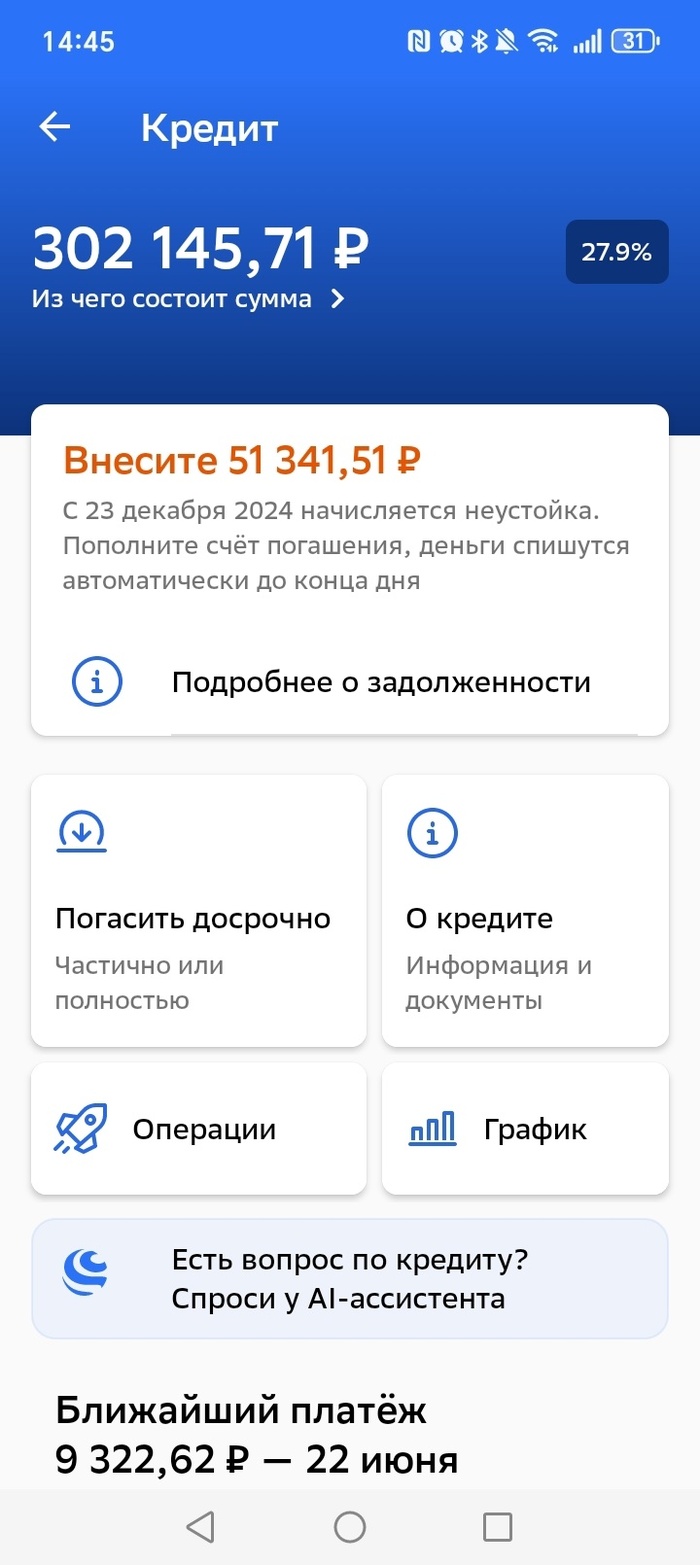Tap the system home button

[349, 1527]
